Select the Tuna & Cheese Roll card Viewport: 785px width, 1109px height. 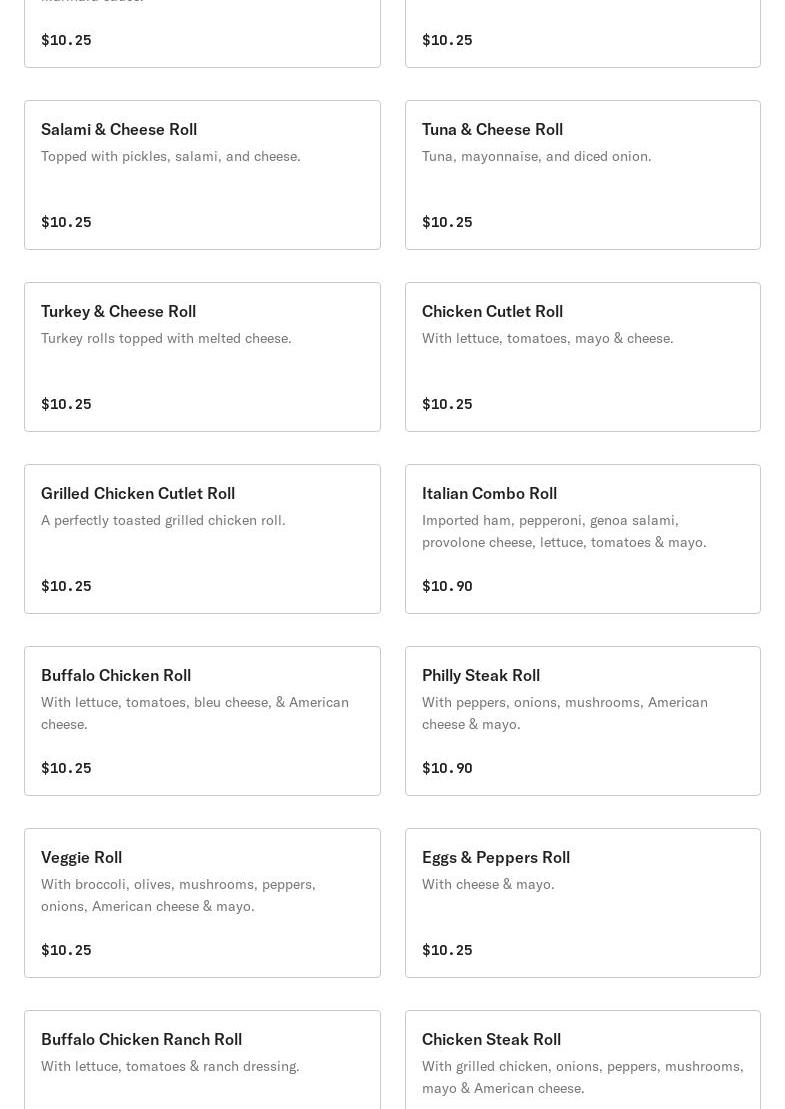pos(583,175)
